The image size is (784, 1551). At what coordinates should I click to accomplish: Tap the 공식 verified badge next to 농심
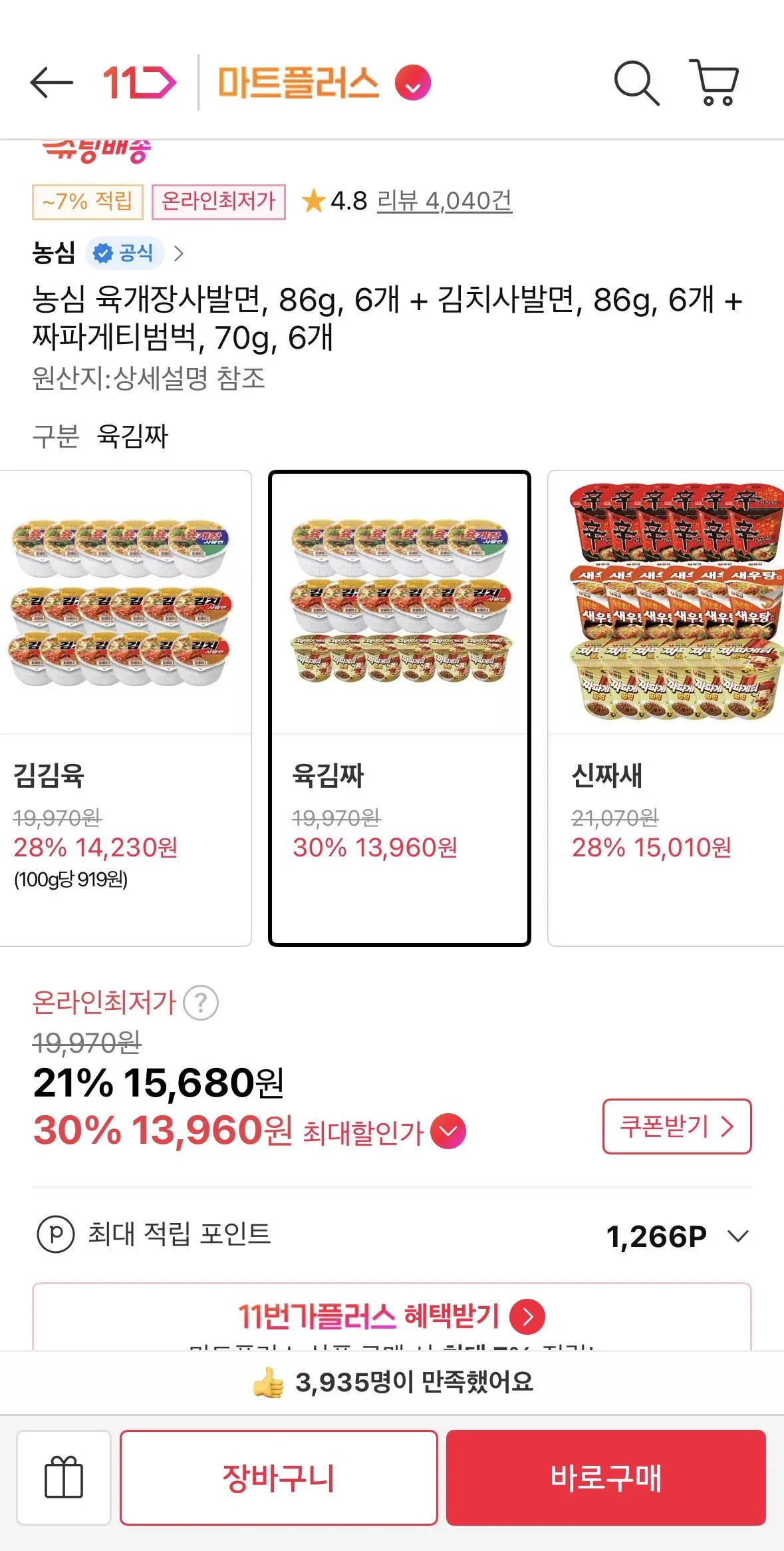tap(125, 252)
